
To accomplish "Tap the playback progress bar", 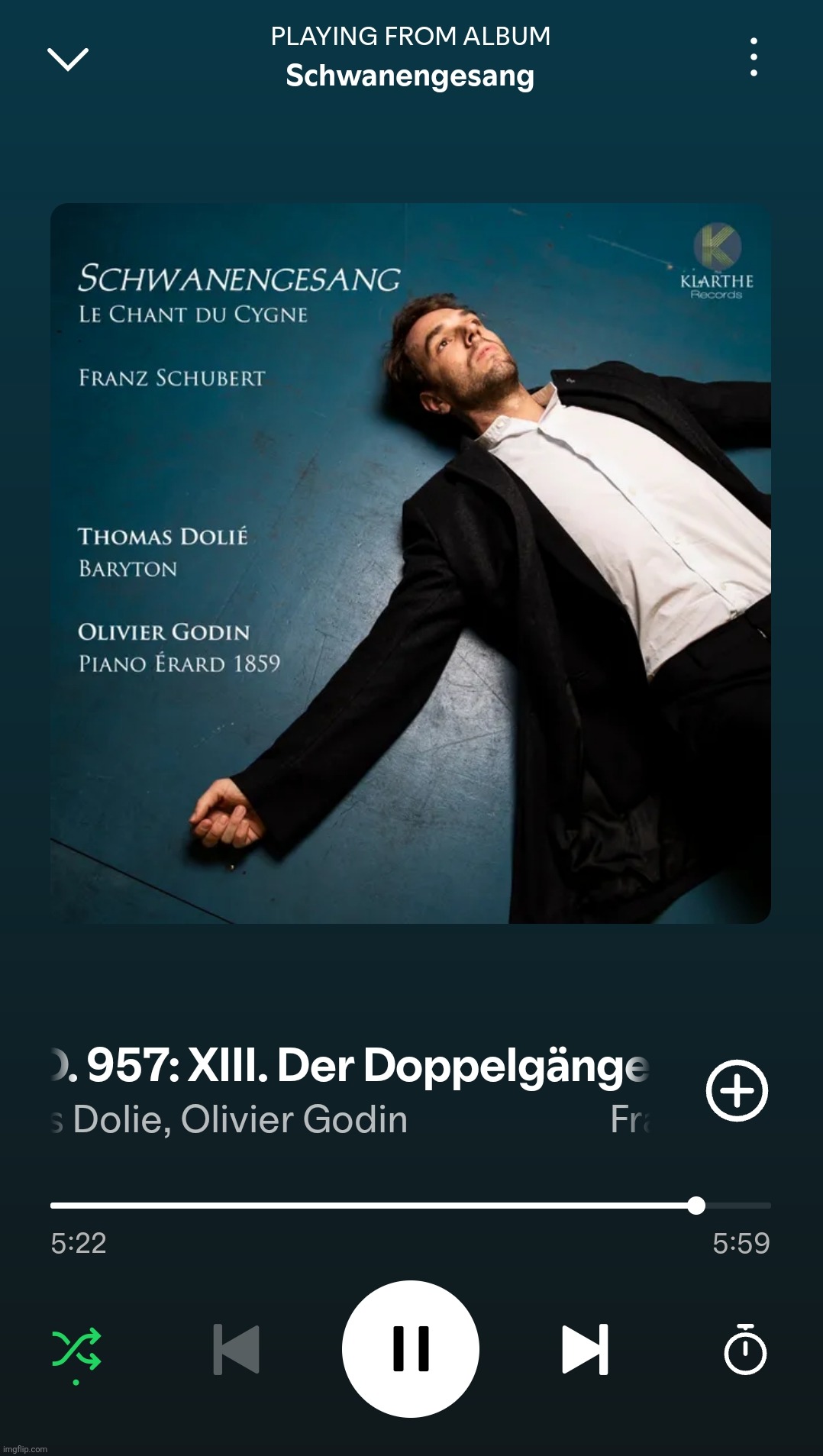I will coord(411,1206).
